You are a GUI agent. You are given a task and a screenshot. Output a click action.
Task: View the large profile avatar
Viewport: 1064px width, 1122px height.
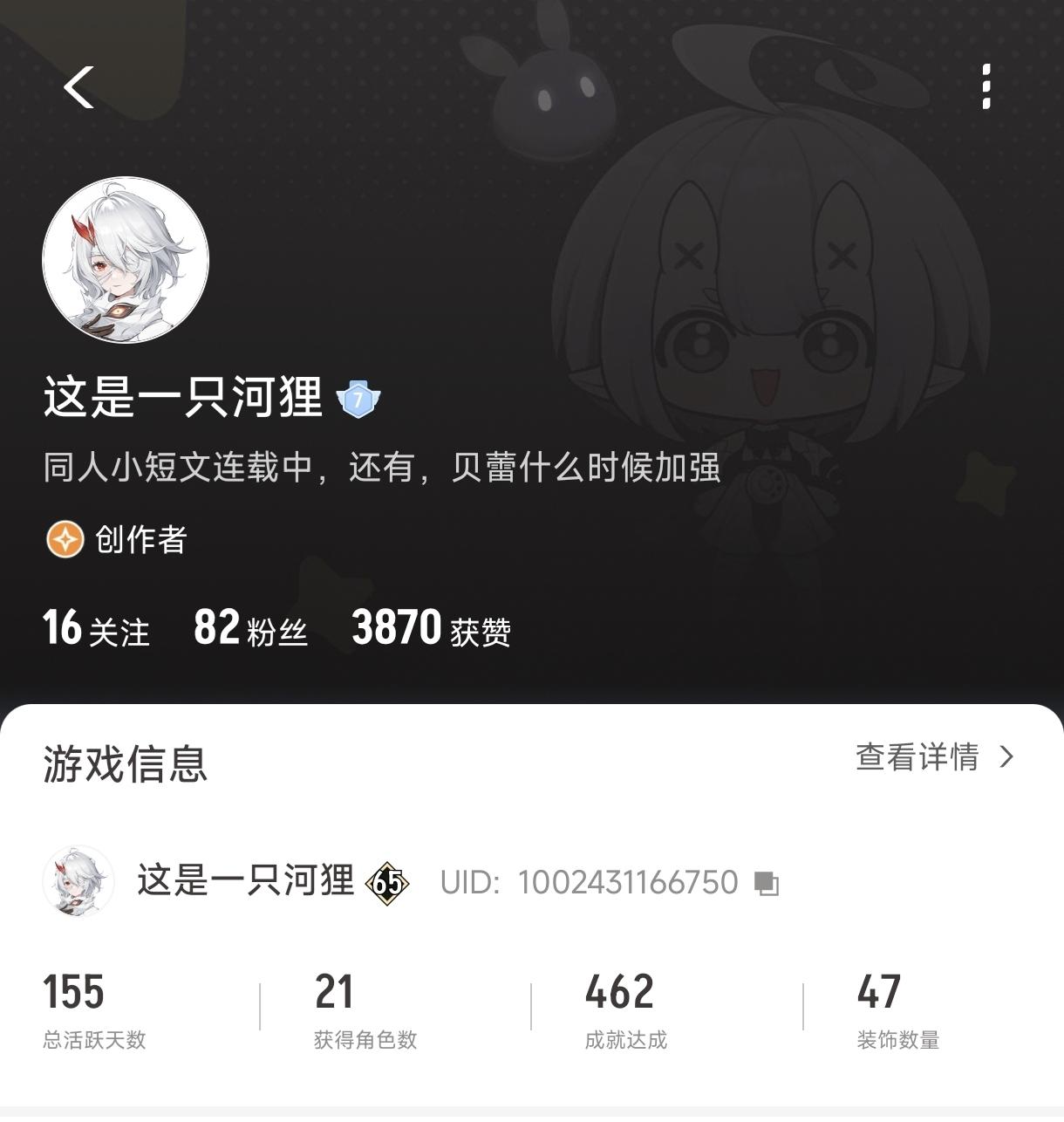point(126,260)
